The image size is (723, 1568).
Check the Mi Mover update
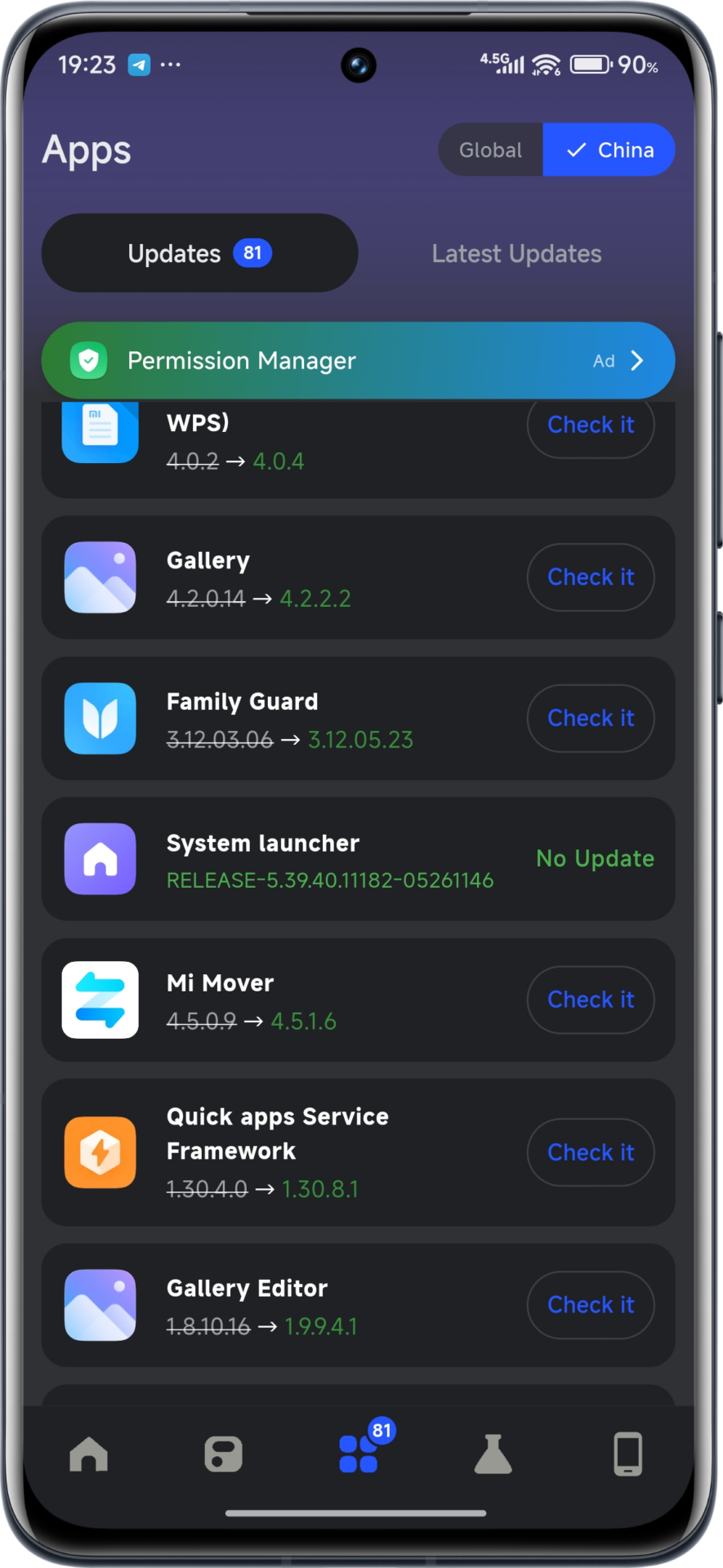590,1000
